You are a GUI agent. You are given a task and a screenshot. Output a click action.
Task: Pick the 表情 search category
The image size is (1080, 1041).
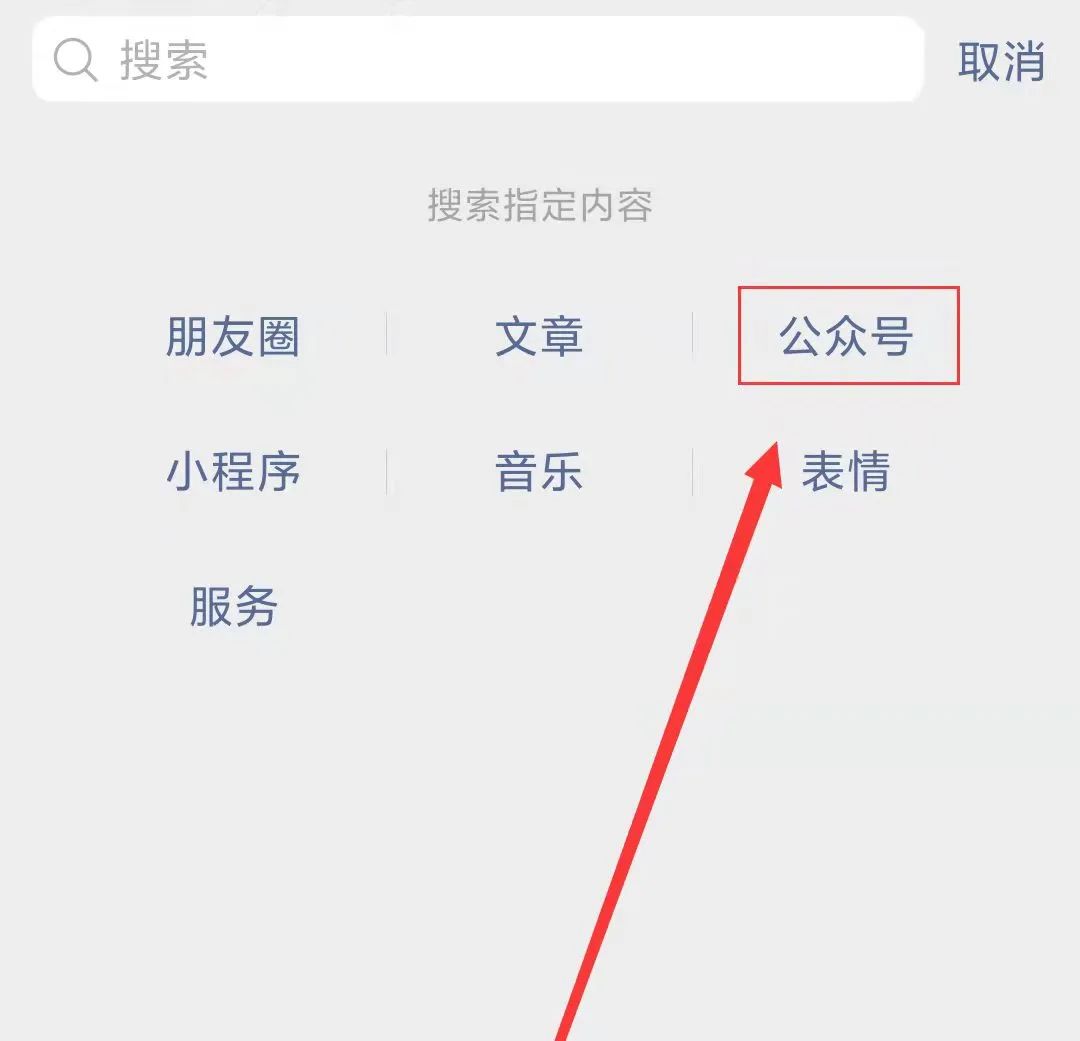845,472
